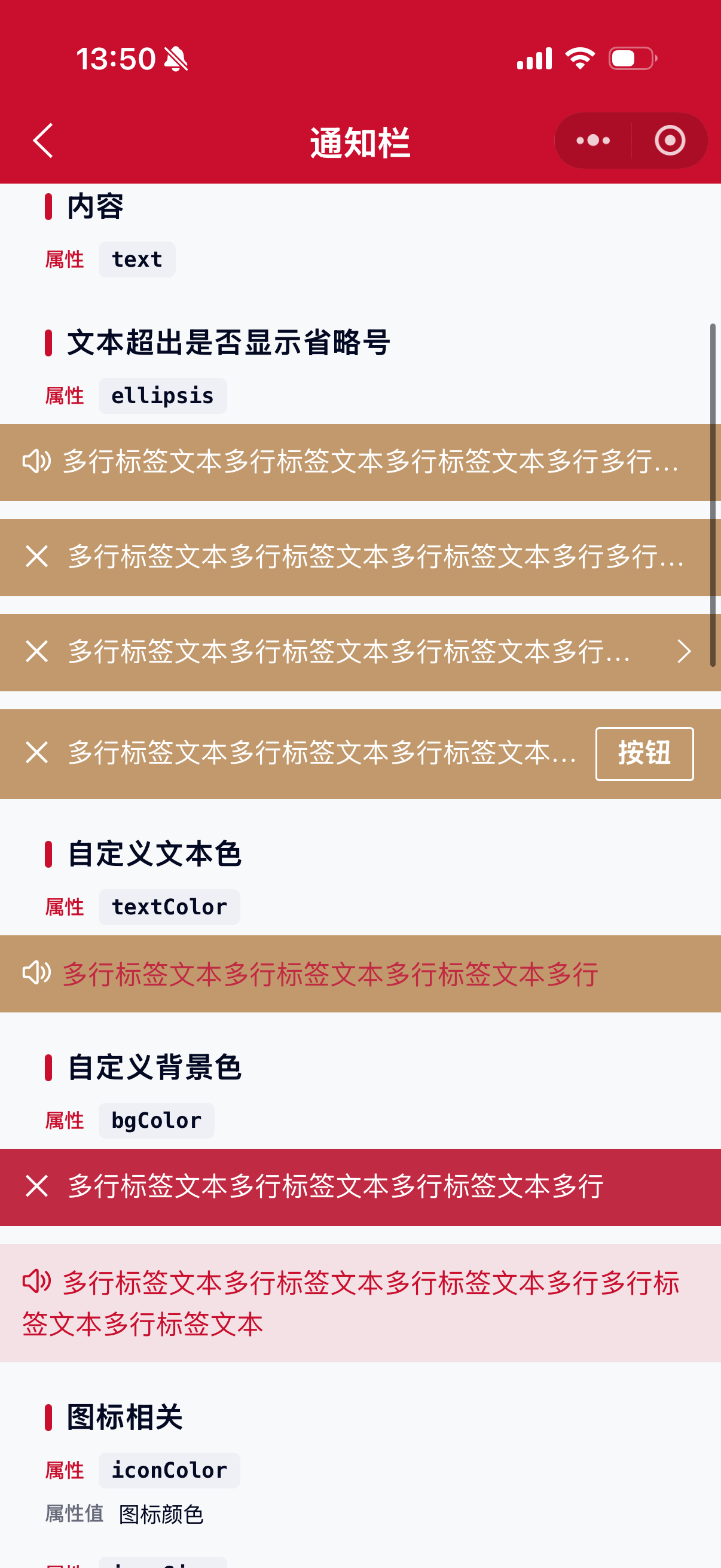Close the red background notice bar

point(37,1186)
